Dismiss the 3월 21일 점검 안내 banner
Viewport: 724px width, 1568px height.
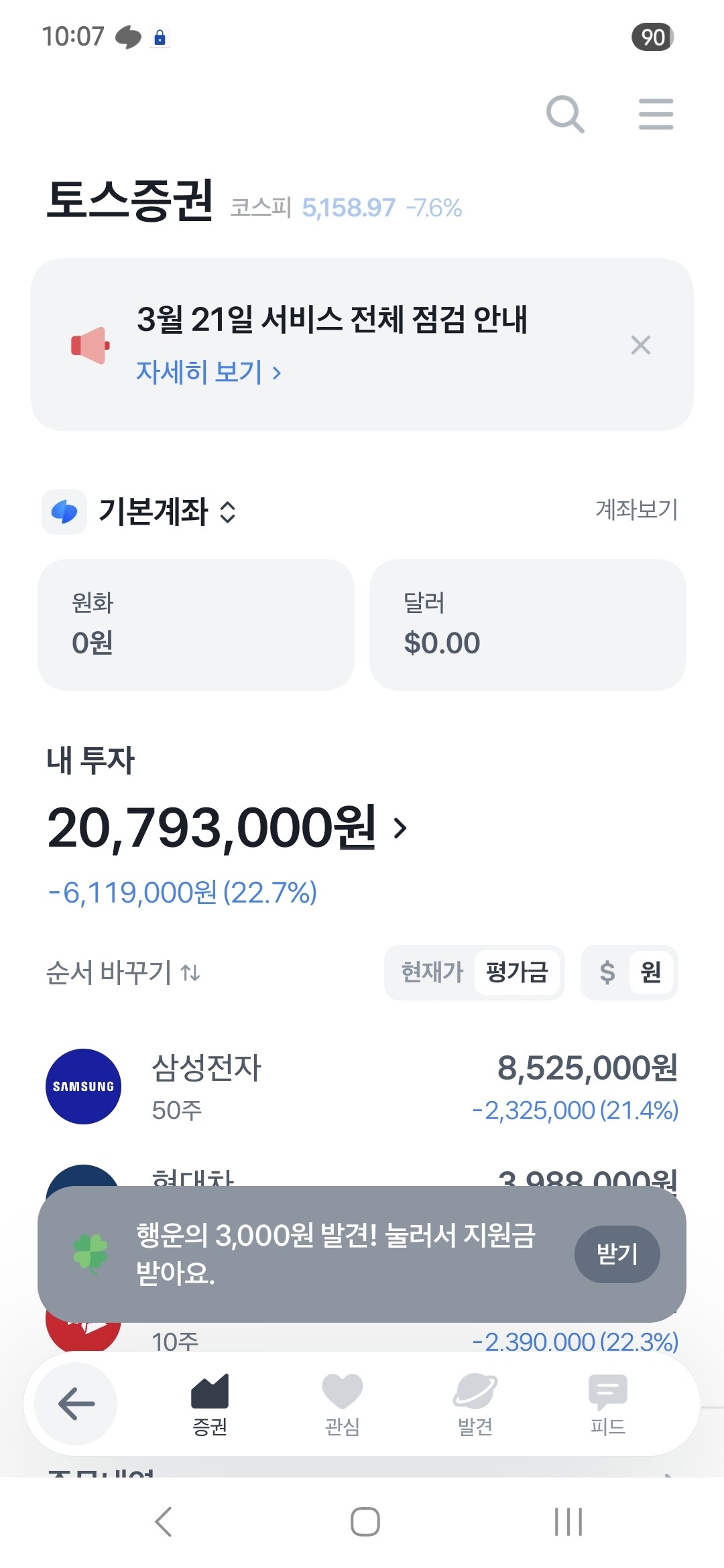[x=641, y=345]
